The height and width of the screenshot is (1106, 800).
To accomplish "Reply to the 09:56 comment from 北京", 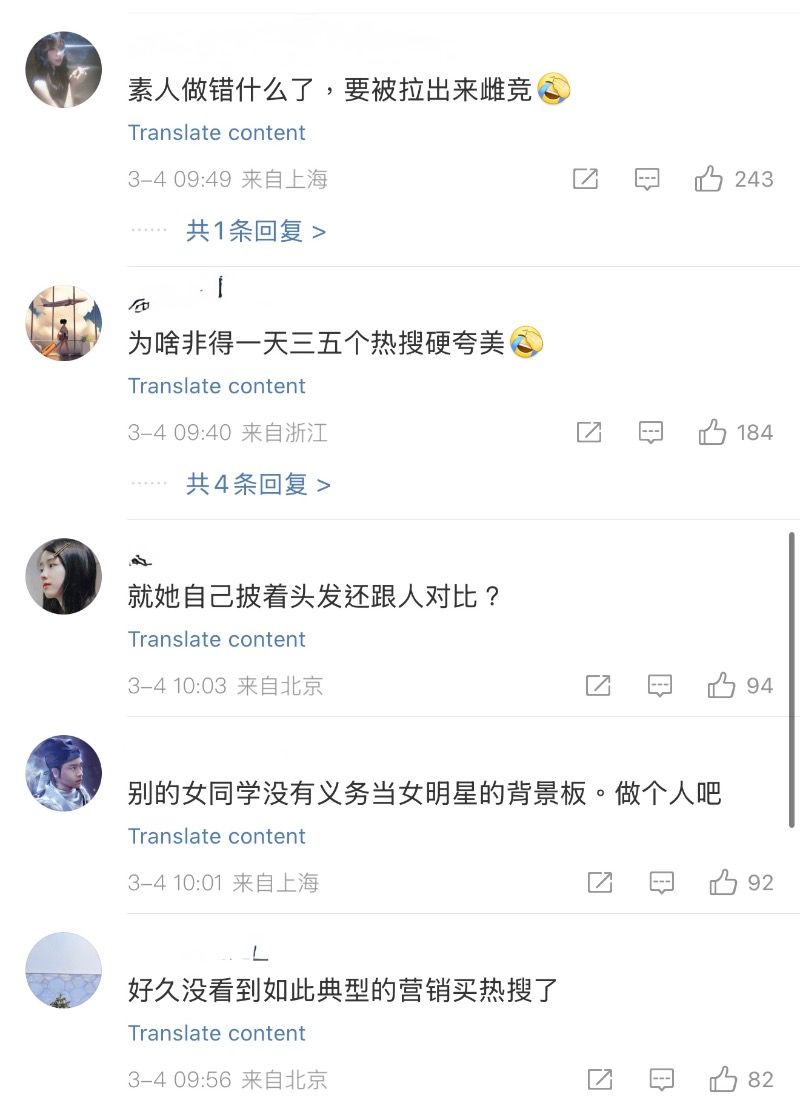I will pos(661,1080).
